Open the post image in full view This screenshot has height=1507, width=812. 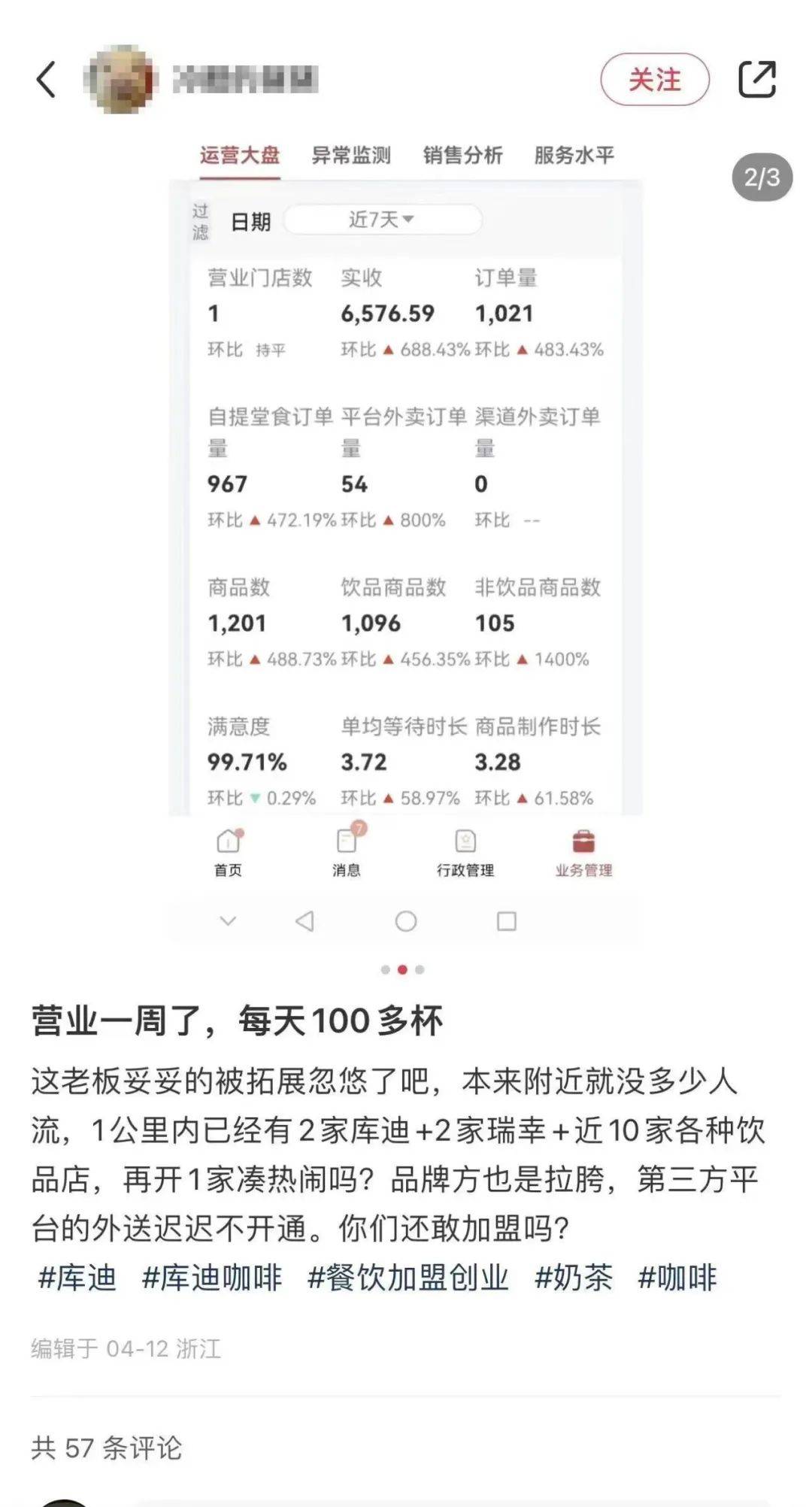pyautogui.click(x=406, y=526)
